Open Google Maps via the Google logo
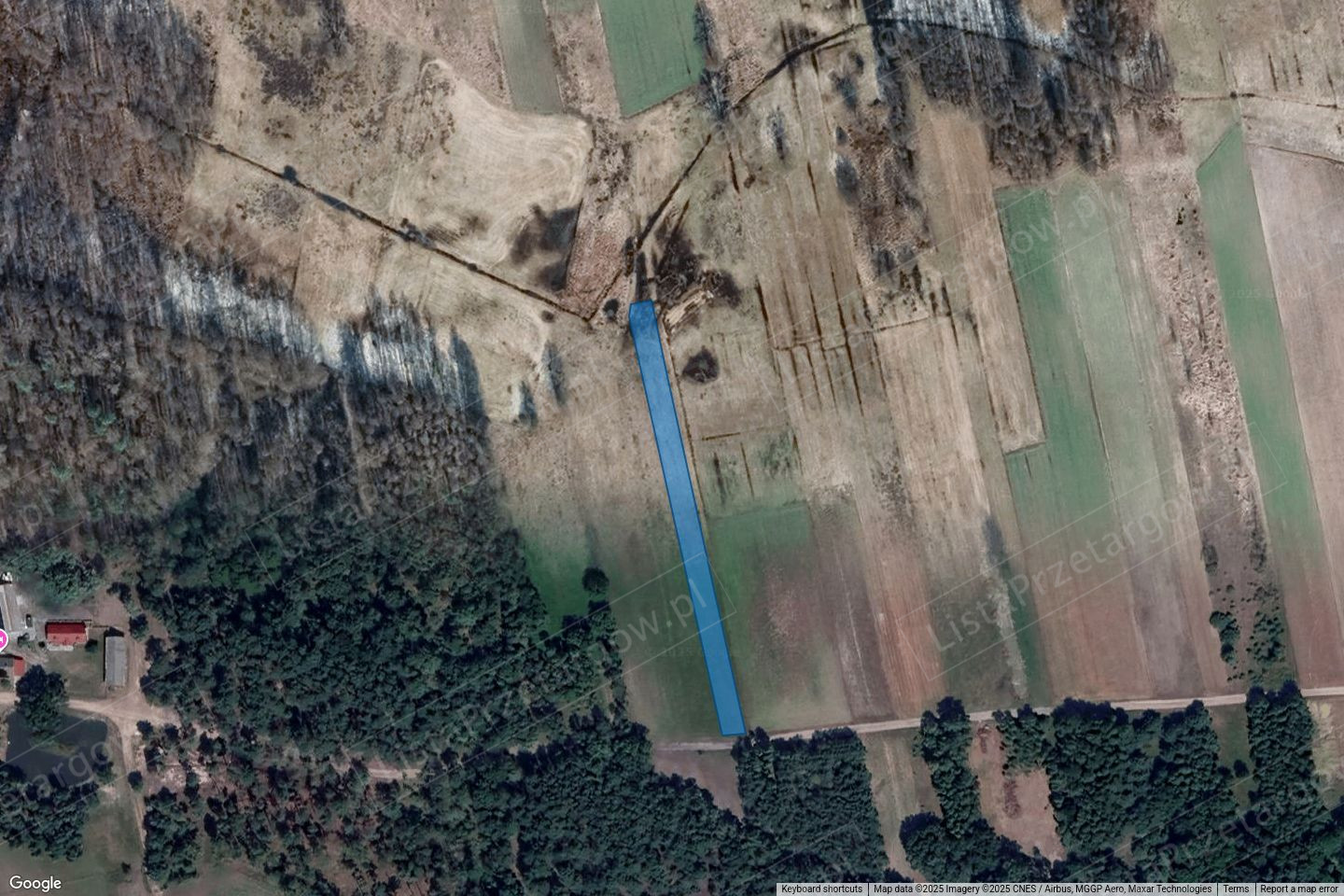The height and width of the screenshot is (896, 1344). (35, 883)
